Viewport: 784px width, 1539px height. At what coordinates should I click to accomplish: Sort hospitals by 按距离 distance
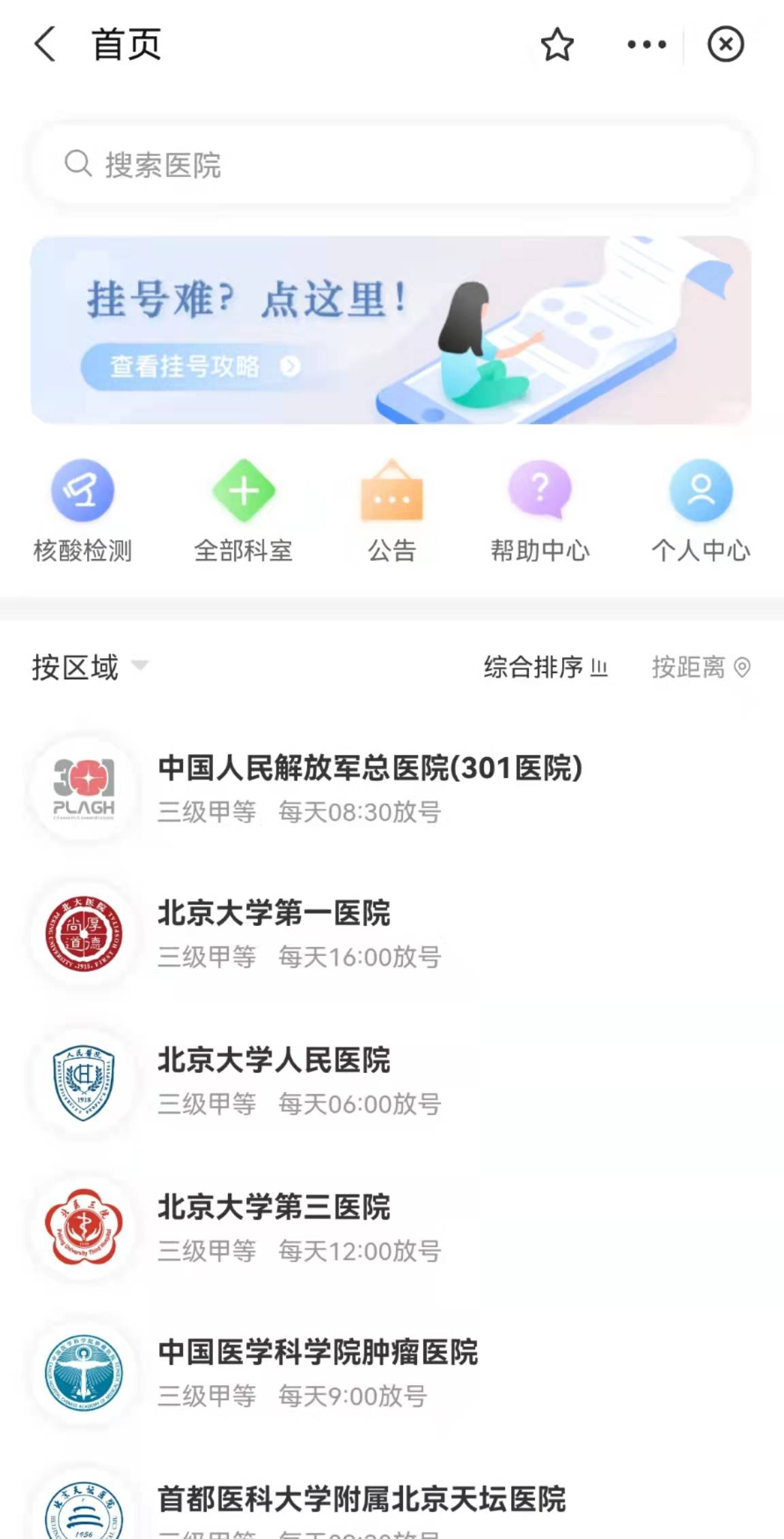pyautogui.click(x=700, y=667)
